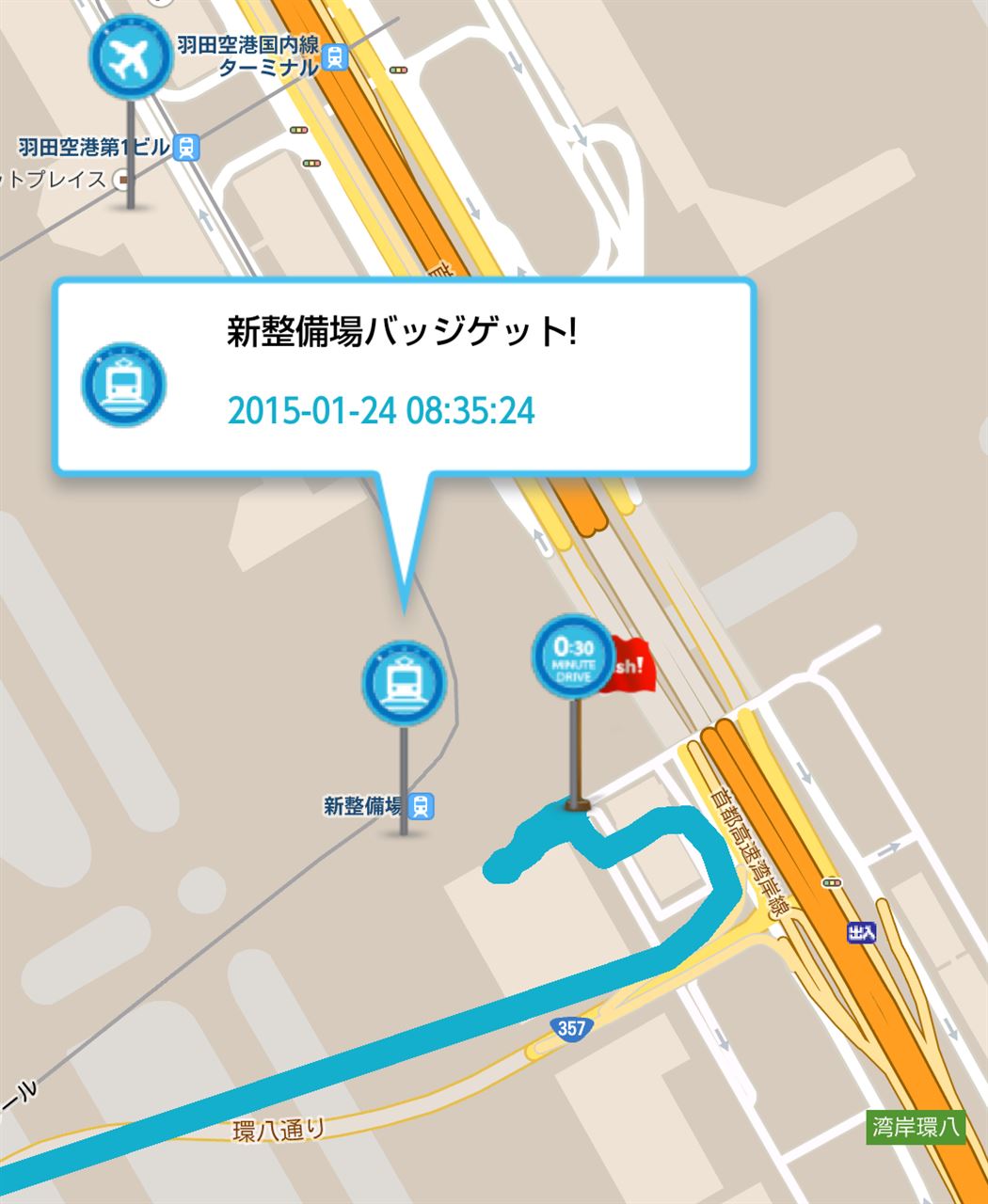This screenshot has height=1204, width=988.
Task: Select the 羽田空港第1ビル station marker
Action: click(186, 148)
